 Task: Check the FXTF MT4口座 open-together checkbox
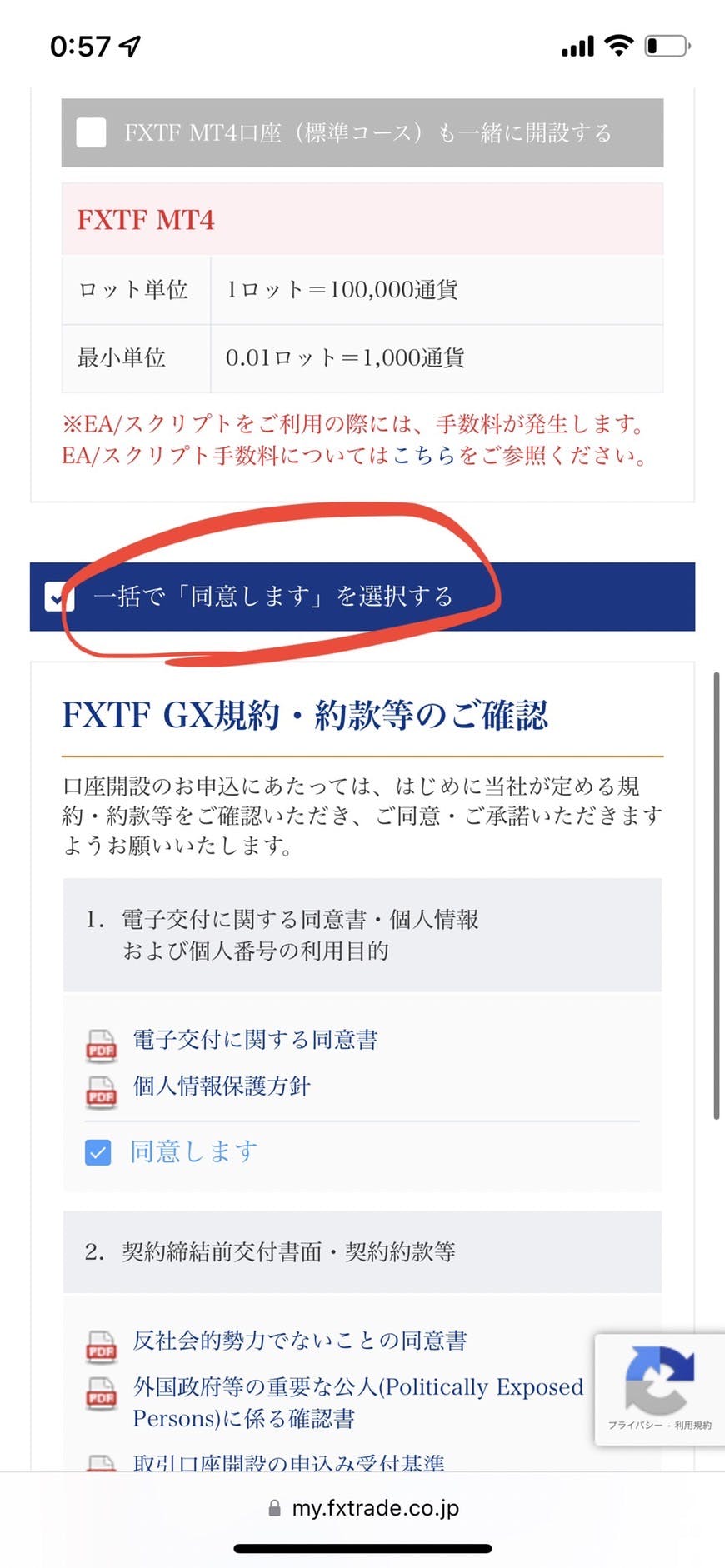[x=91, y=133]
